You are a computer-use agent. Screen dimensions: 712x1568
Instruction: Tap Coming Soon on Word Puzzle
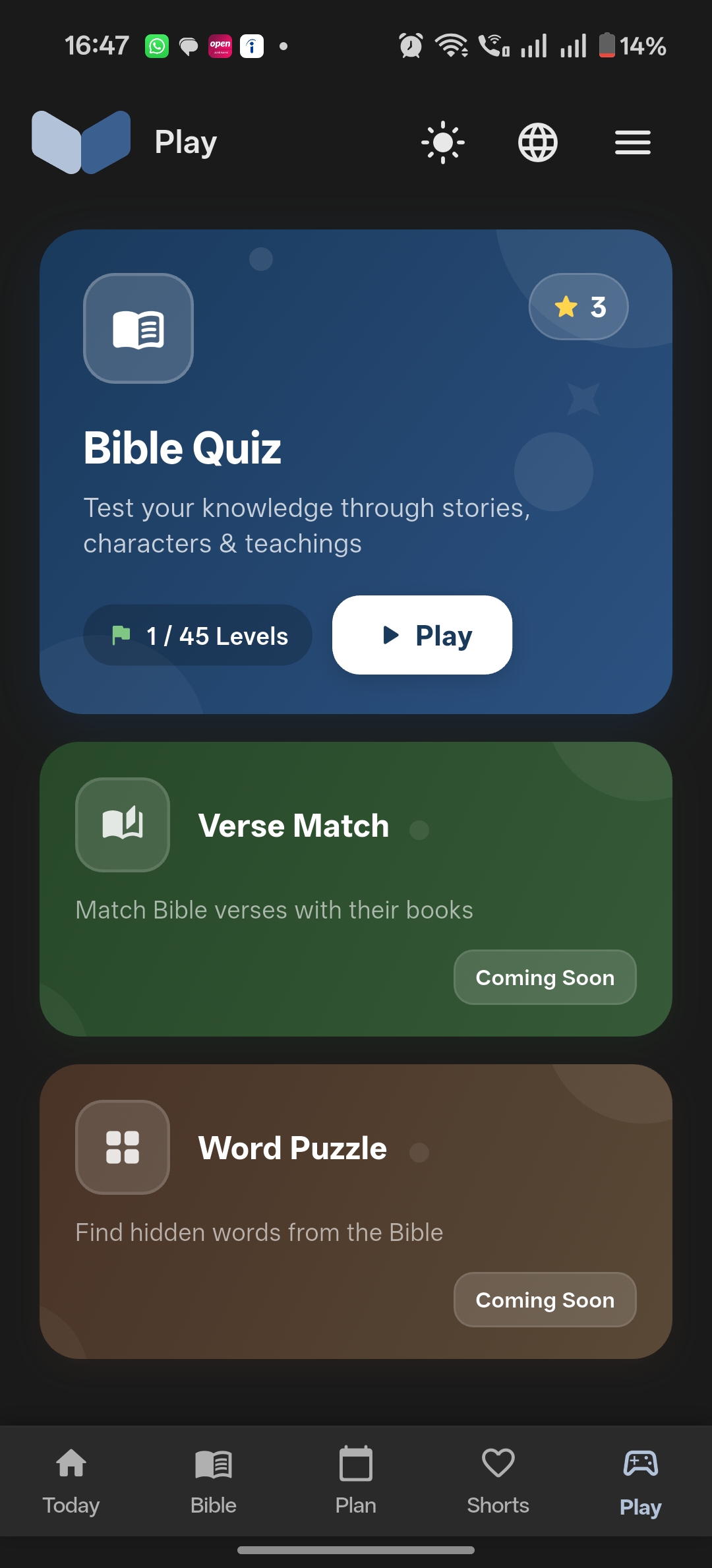click(545, 1300)
